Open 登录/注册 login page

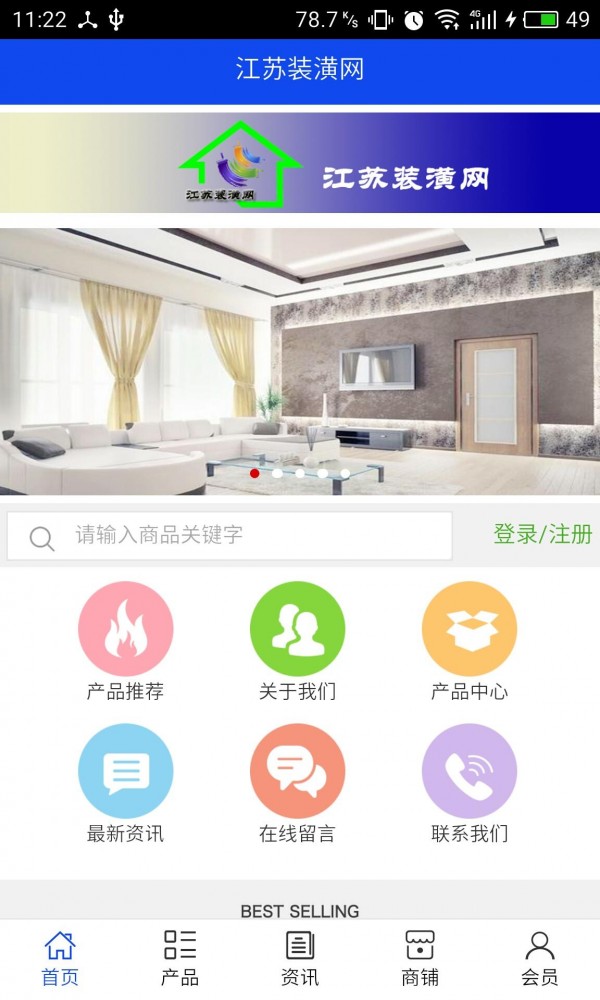(542, 534)
